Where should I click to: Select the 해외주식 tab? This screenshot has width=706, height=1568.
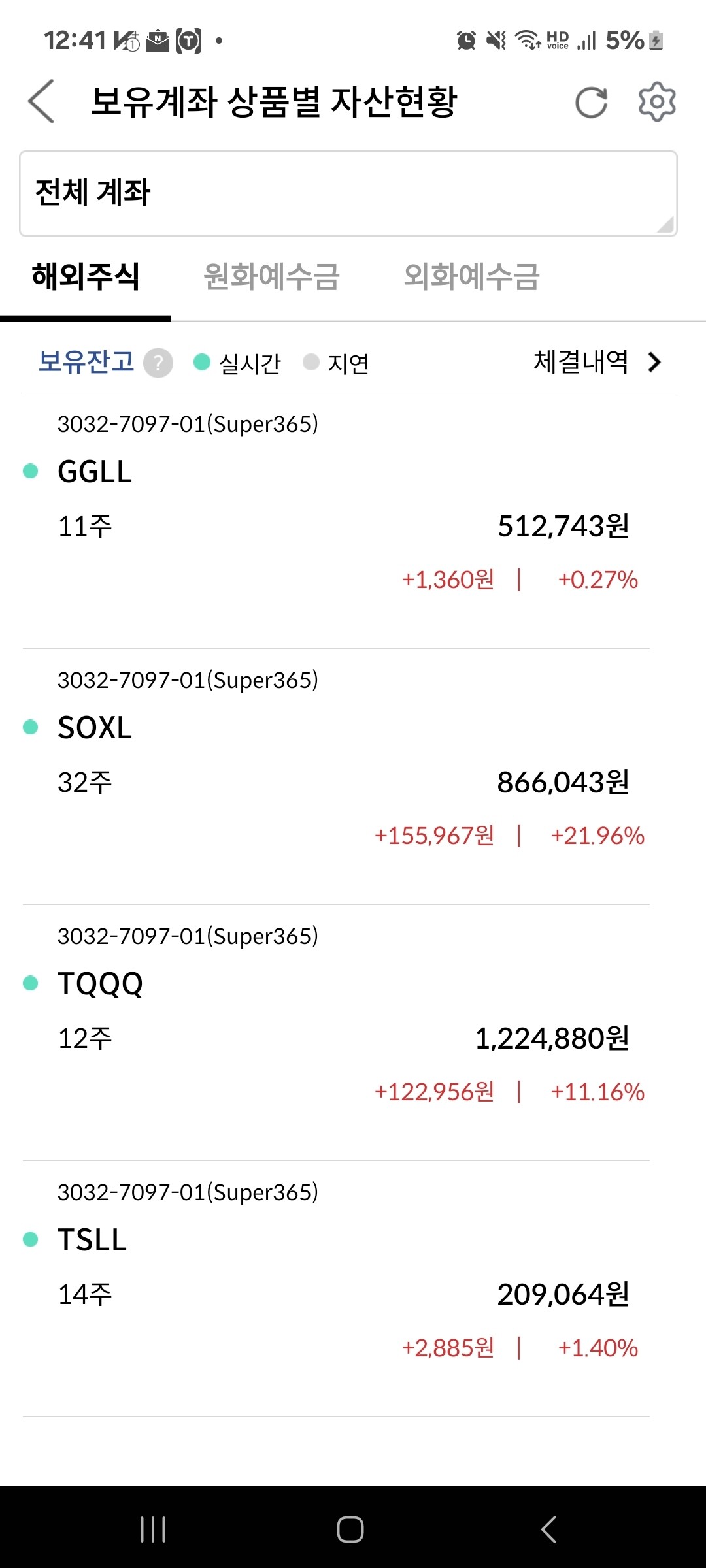(x=86, y=276)
